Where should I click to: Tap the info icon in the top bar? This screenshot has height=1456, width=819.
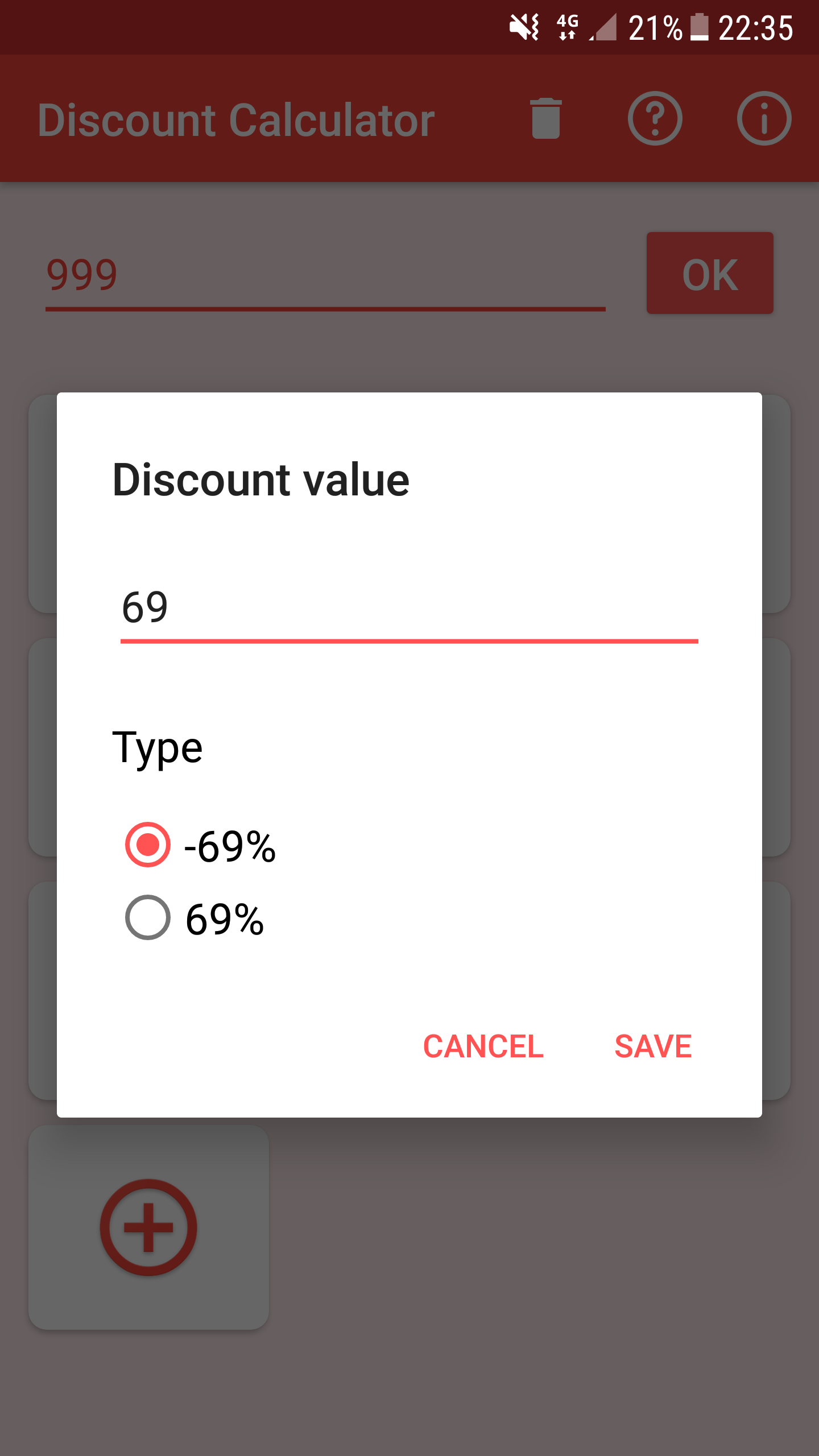point(763,119)
